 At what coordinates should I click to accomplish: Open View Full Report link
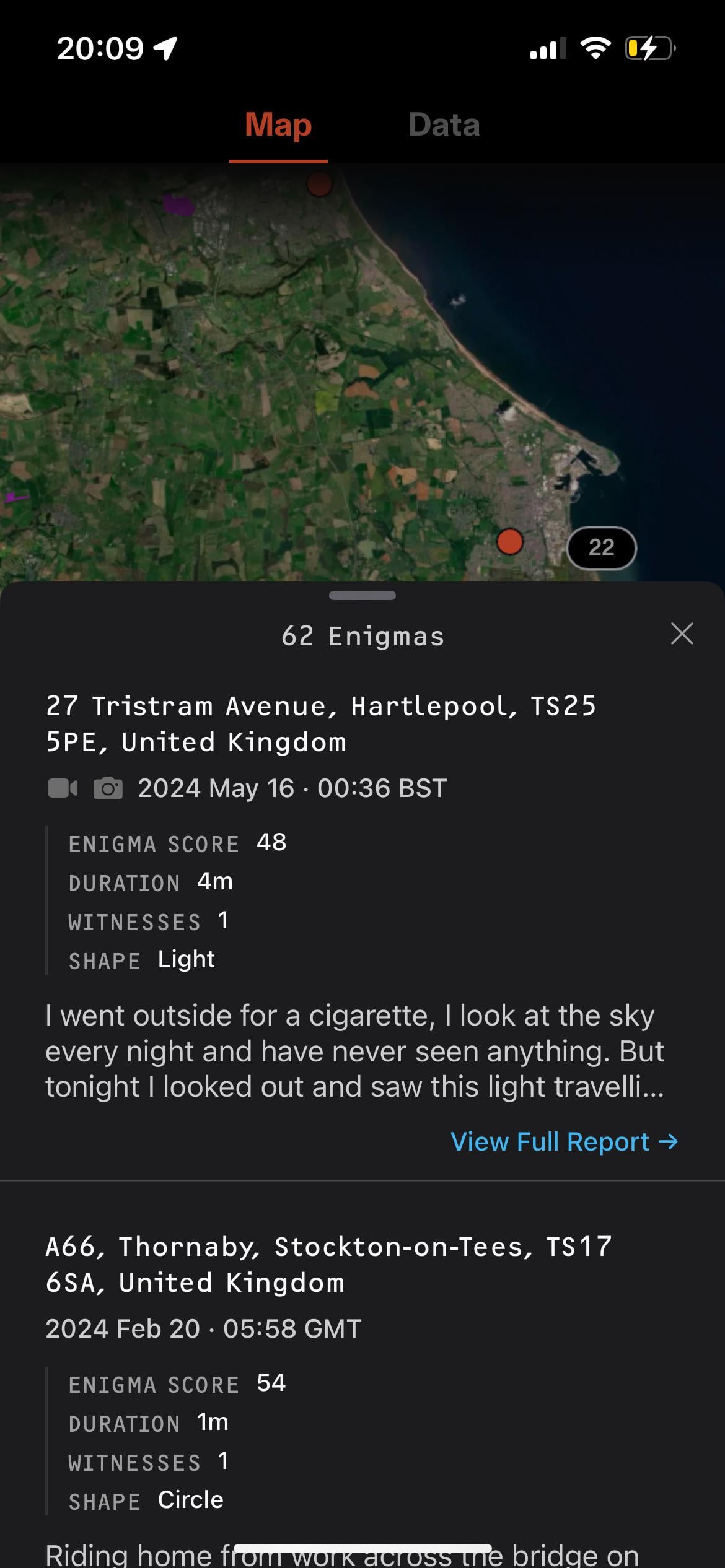coord(564,1141)
